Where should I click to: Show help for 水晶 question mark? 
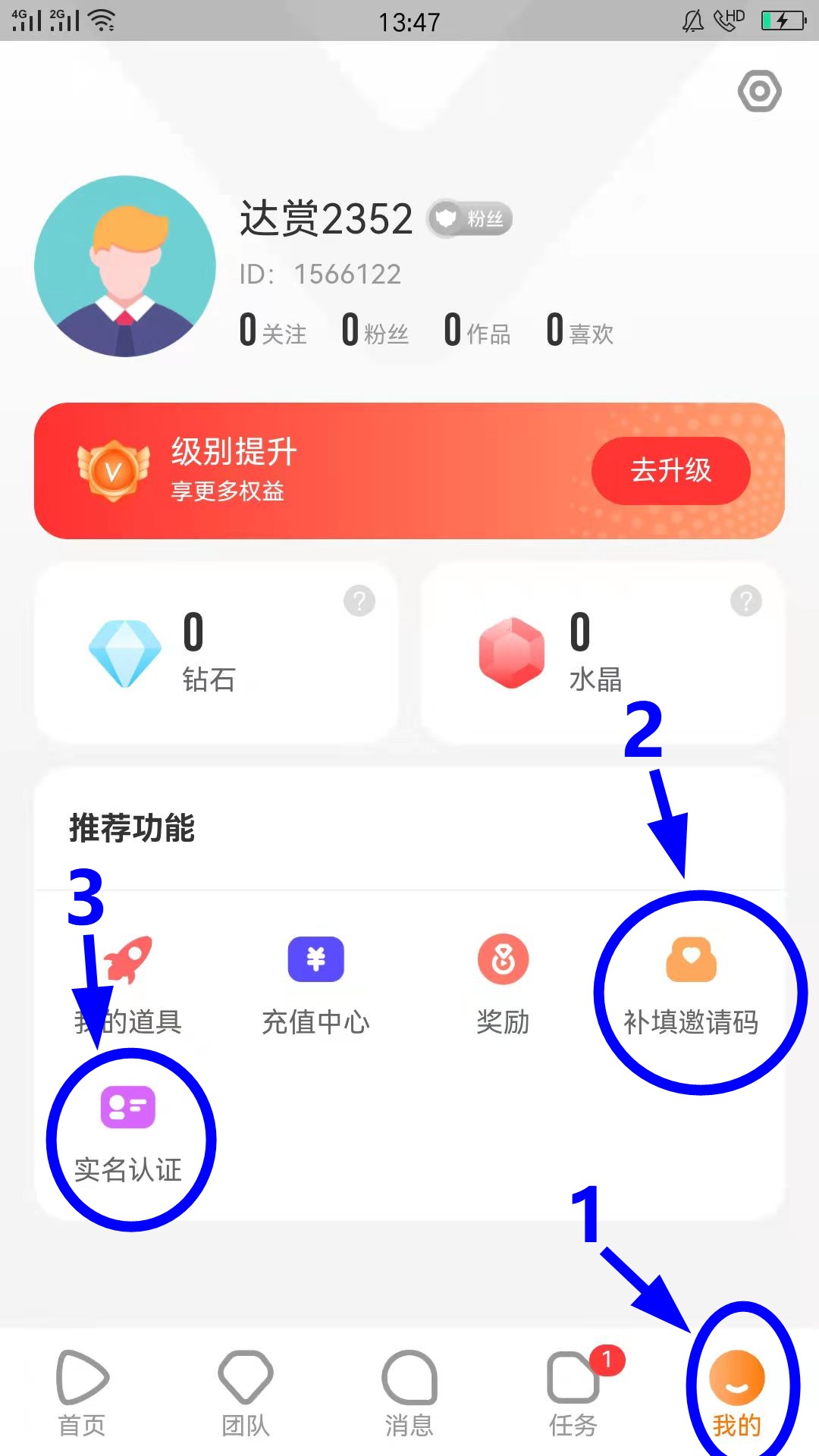[x=745, y=601]
